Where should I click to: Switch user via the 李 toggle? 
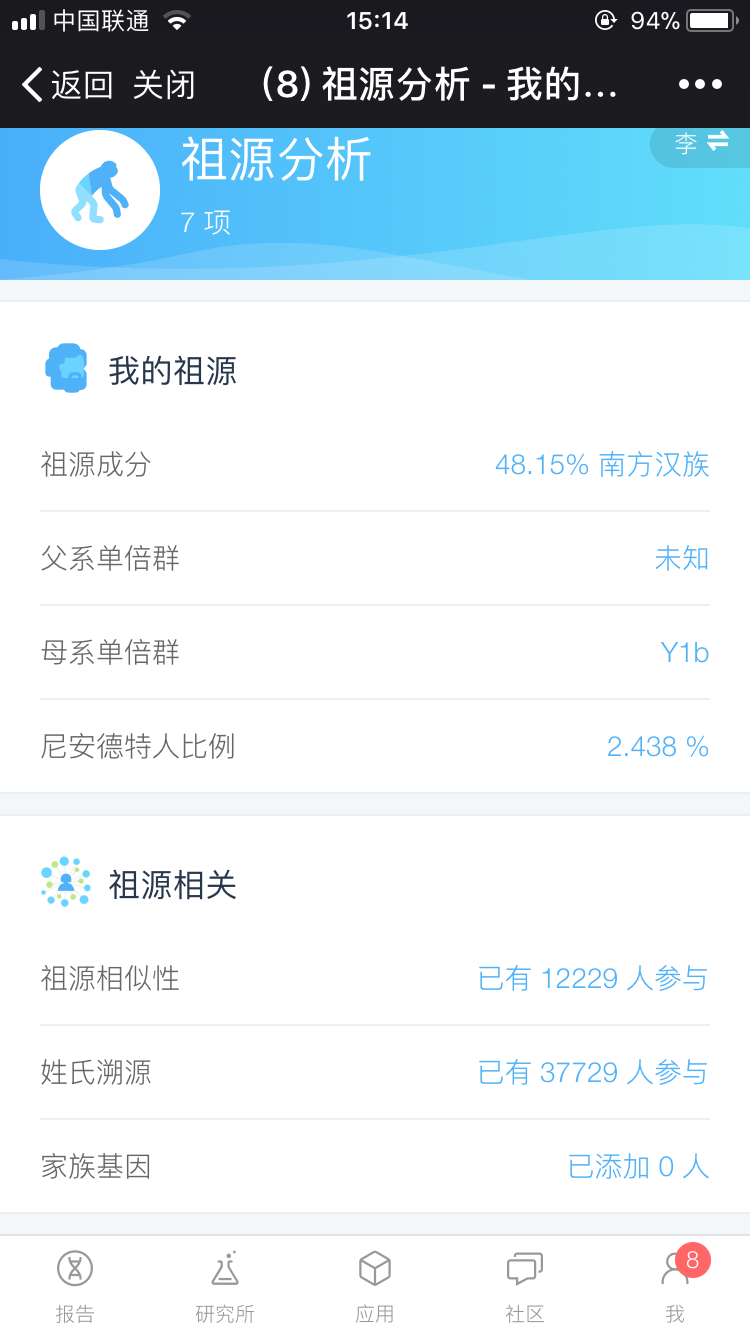tap(701, 143)
